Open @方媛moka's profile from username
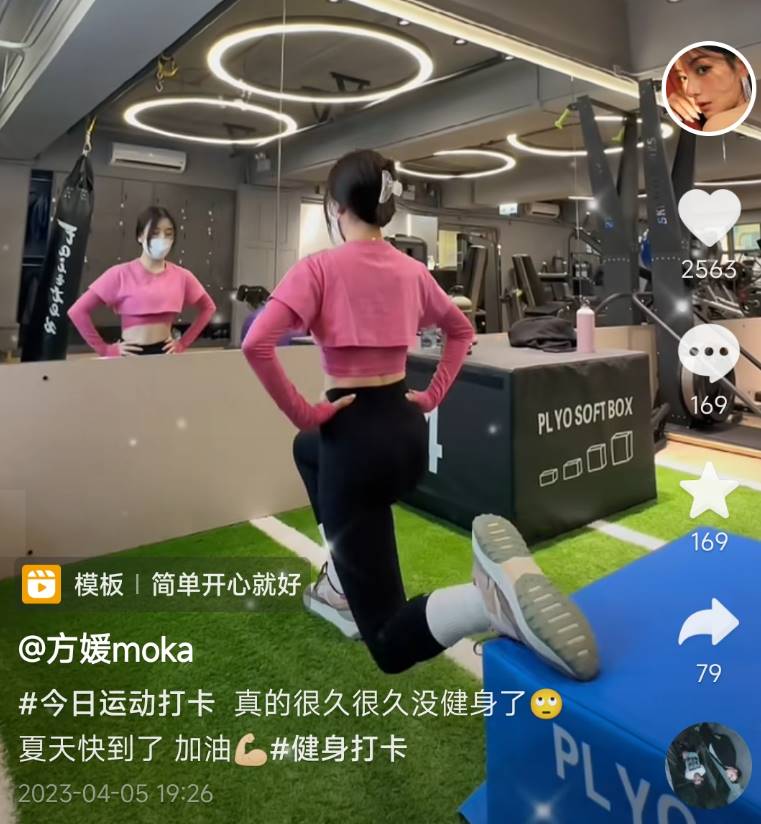Image resolution: width=761 pixels, height=824 pixels. [106, 650]
